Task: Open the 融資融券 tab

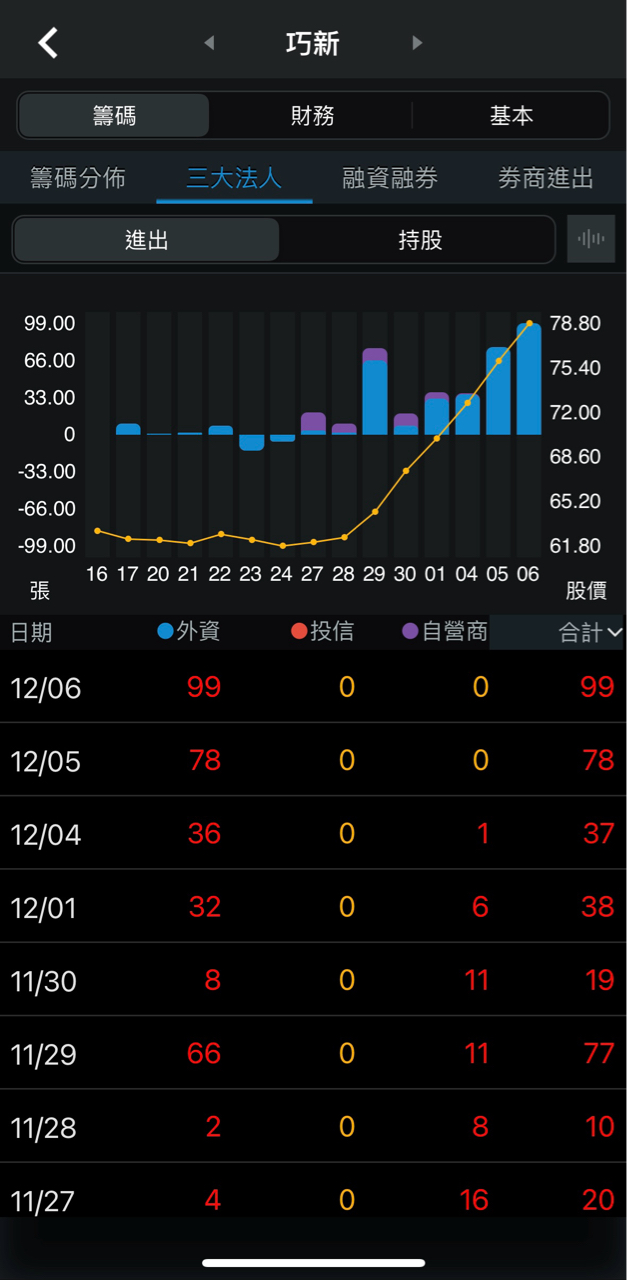Action: [390, 179]
